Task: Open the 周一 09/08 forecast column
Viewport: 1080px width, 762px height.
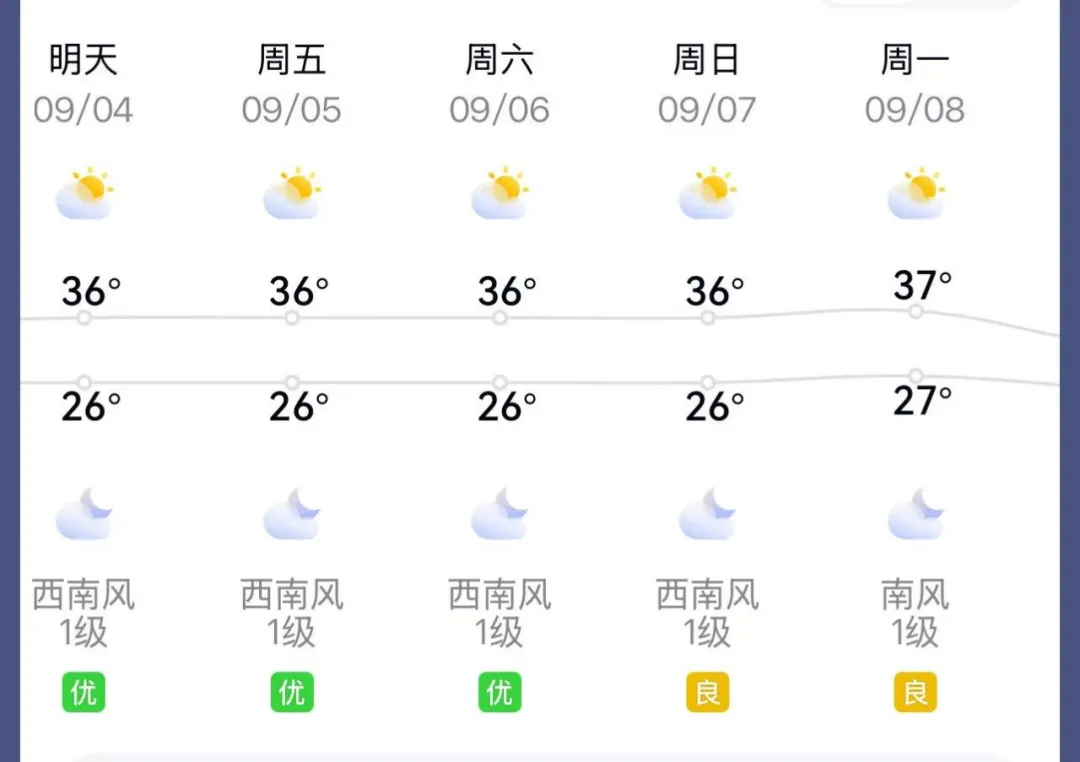Action: [914, 84]
